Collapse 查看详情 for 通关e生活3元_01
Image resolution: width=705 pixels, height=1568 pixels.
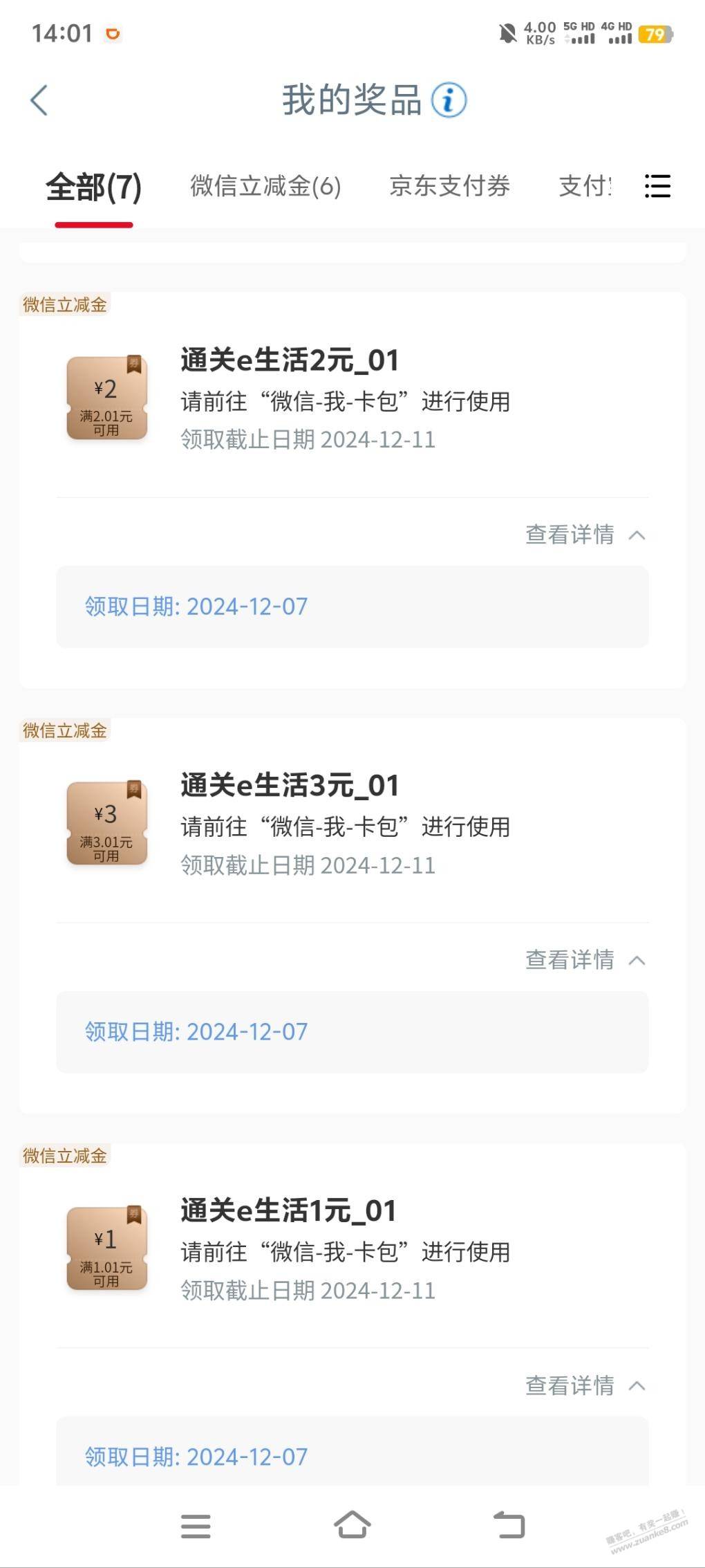coord(585,960)
